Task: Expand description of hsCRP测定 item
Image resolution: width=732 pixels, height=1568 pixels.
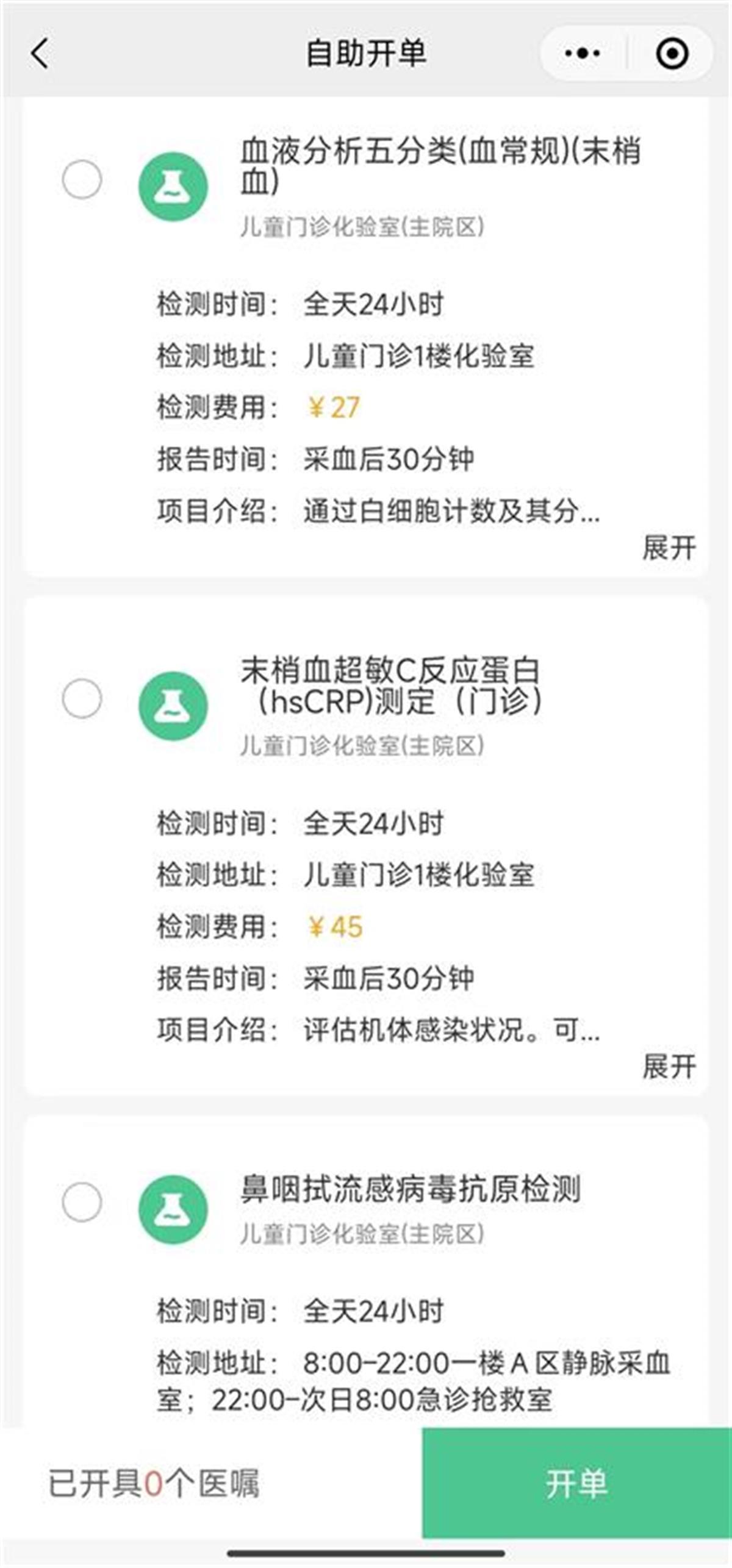Action: click(x=669, y=1066)
